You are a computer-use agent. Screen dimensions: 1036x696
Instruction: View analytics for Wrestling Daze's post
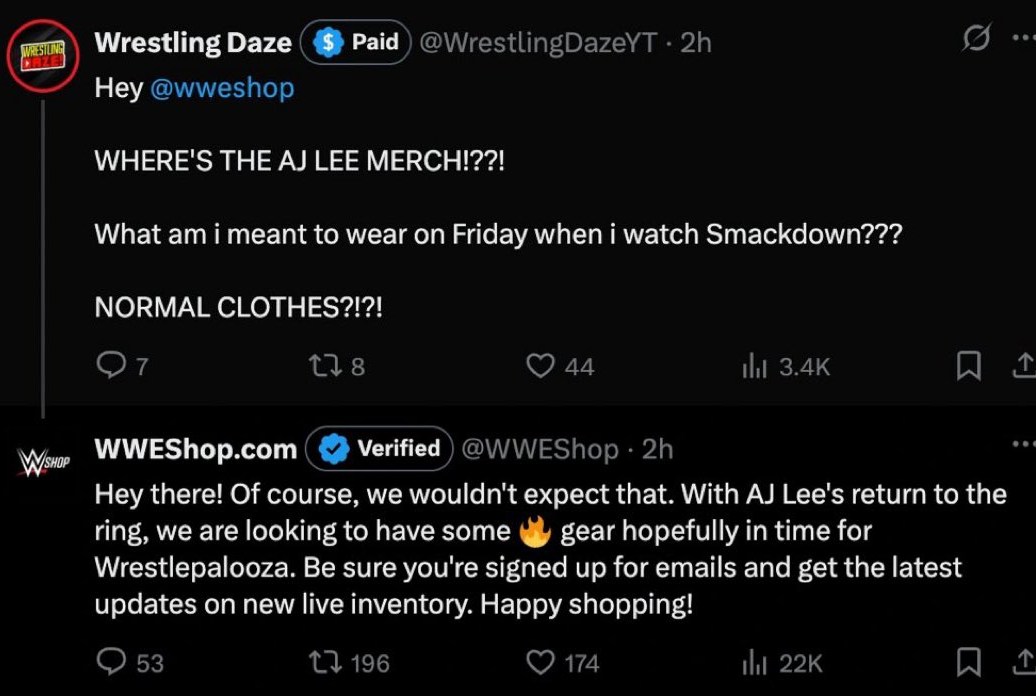tap(755, 367)
